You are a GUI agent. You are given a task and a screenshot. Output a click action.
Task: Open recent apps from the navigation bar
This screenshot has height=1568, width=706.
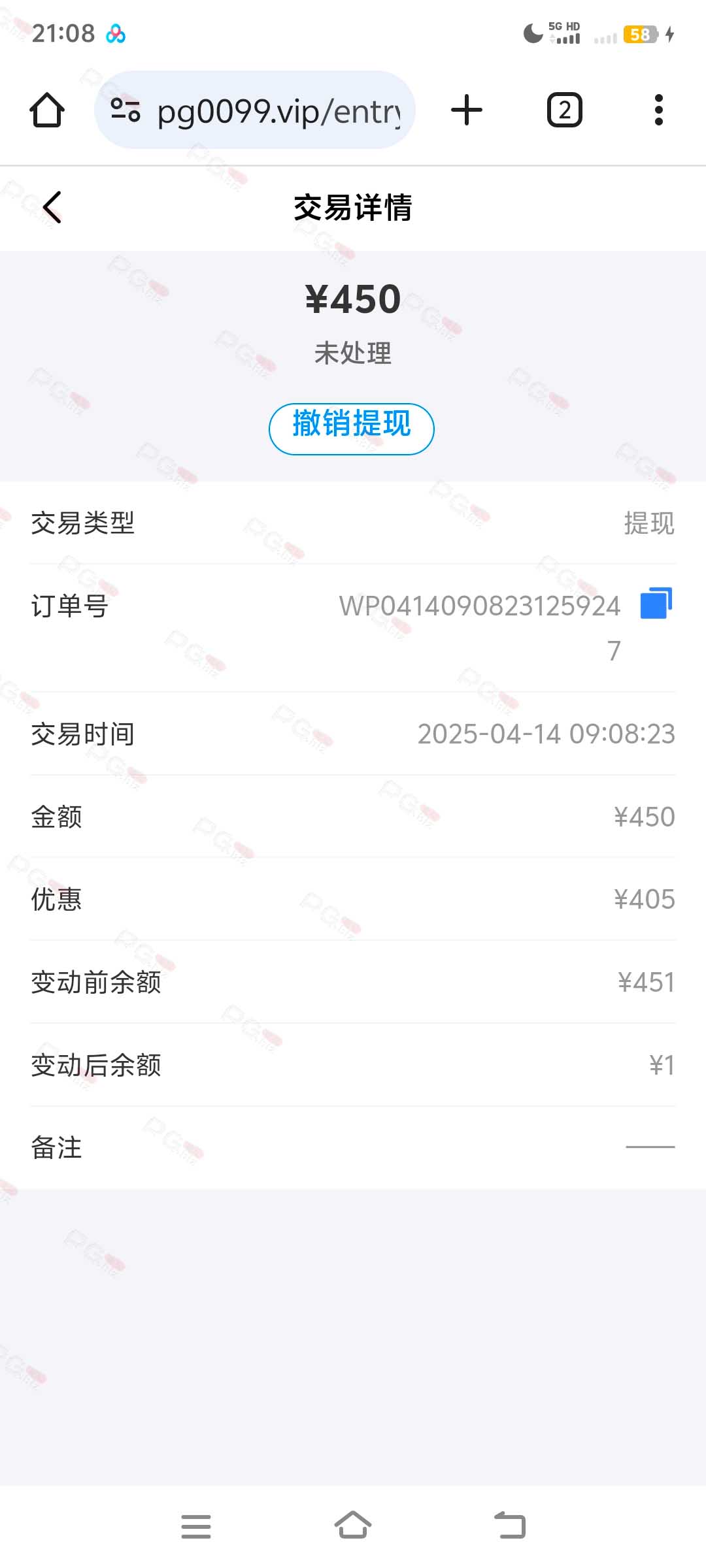point(196,1526)
